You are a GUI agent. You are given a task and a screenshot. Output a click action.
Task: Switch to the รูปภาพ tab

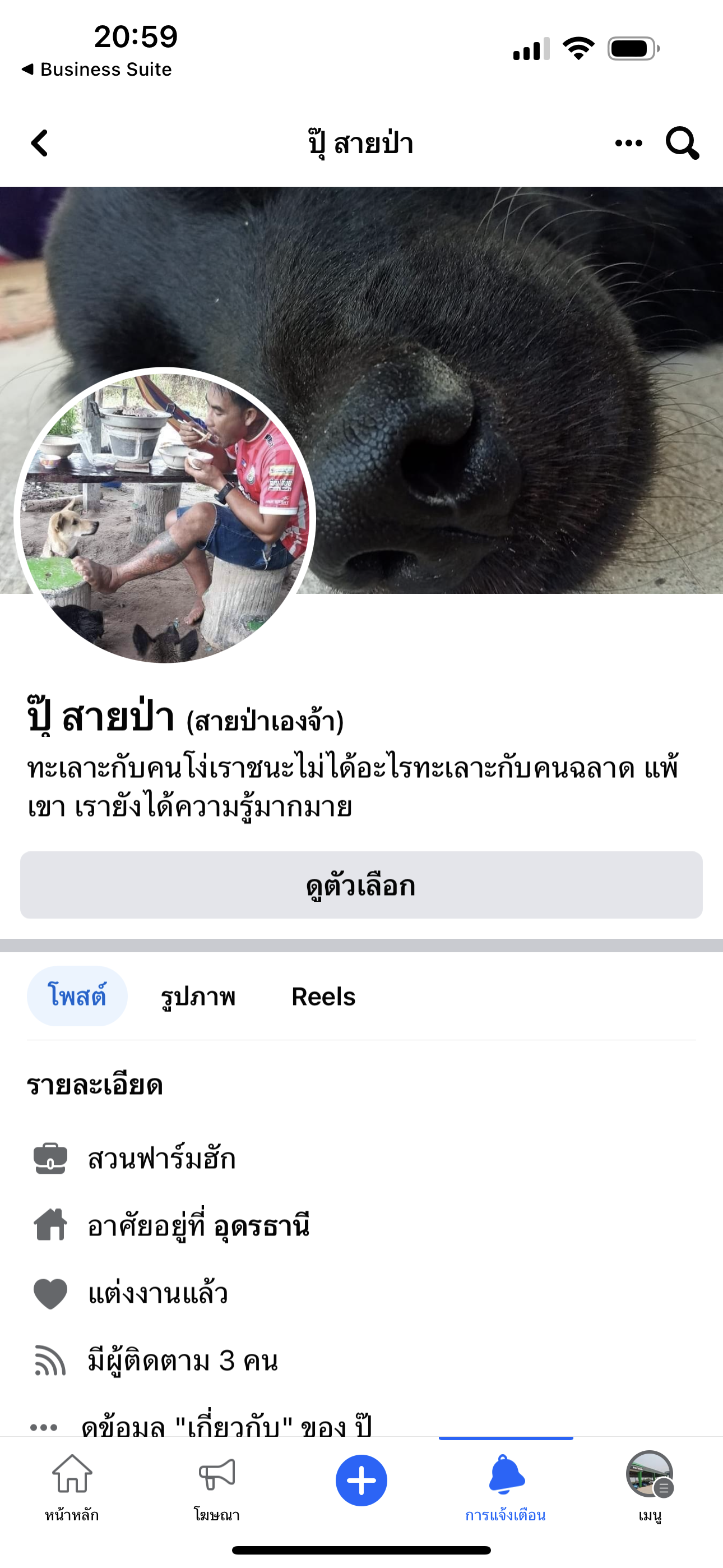pyautogui.click(x=198, y=997)
